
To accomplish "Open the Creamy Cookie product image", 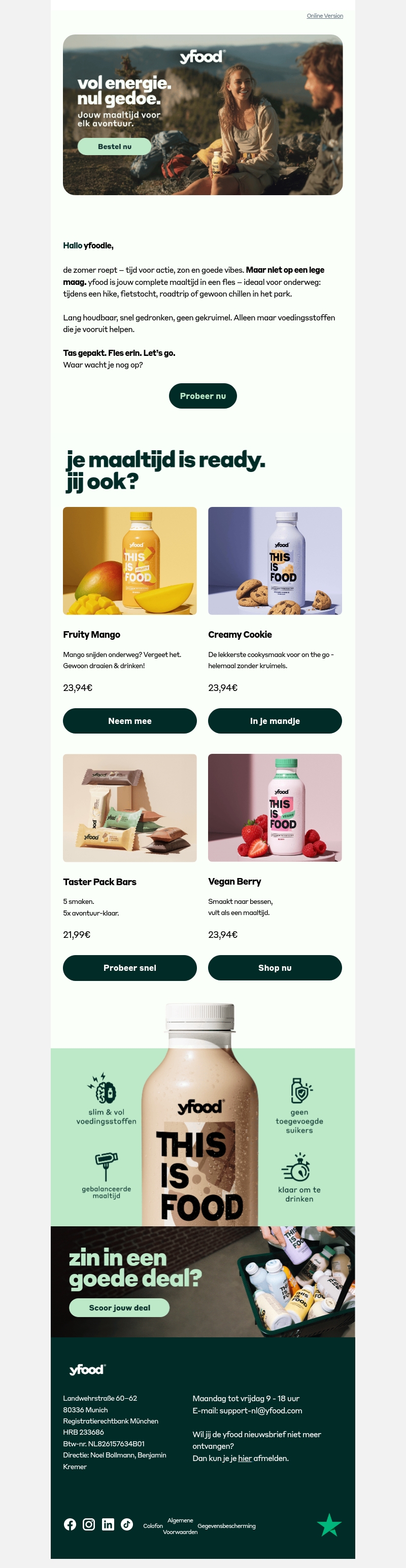I will pyautogui.click(x=275, y=561).
